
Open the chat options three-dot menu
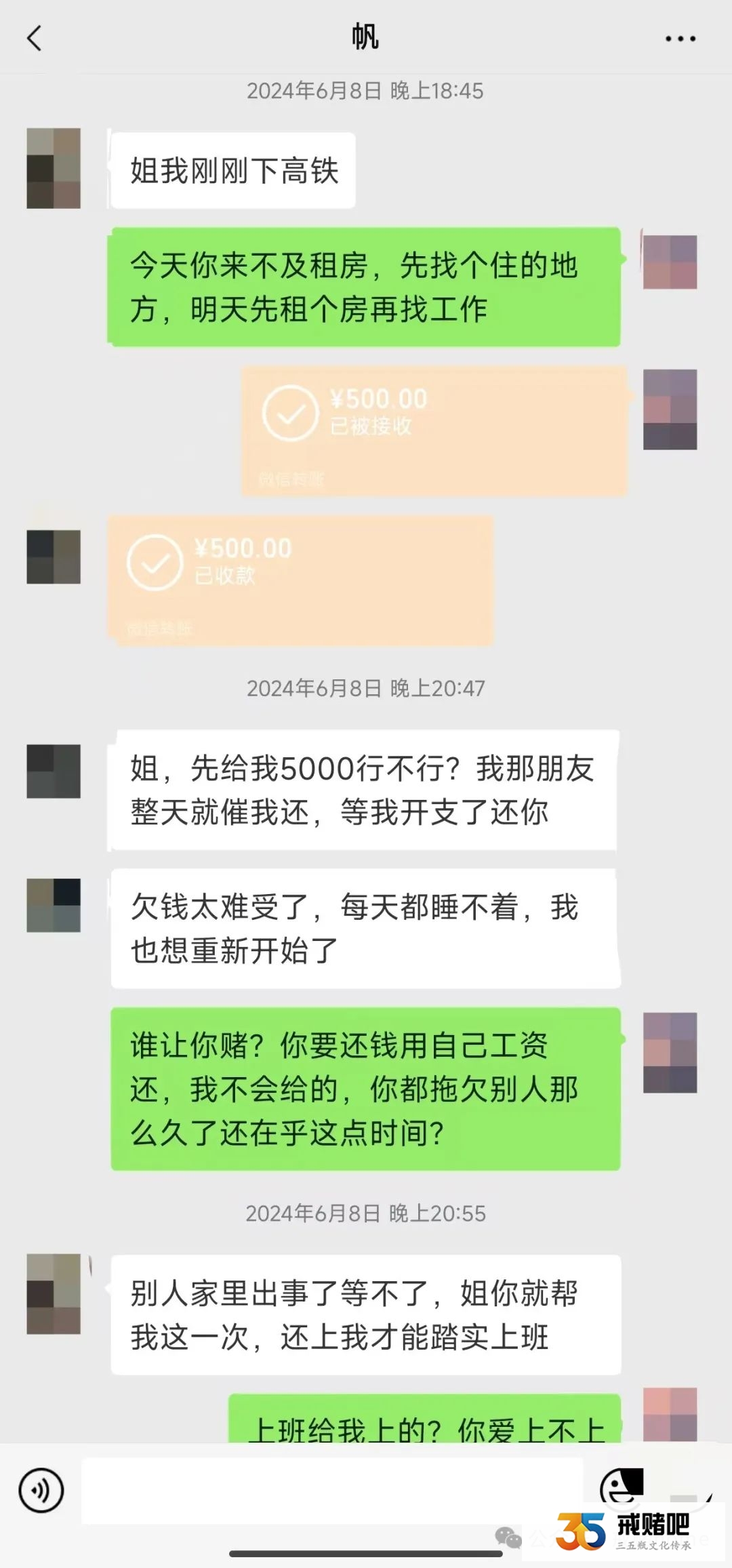(x=680, y=39)
